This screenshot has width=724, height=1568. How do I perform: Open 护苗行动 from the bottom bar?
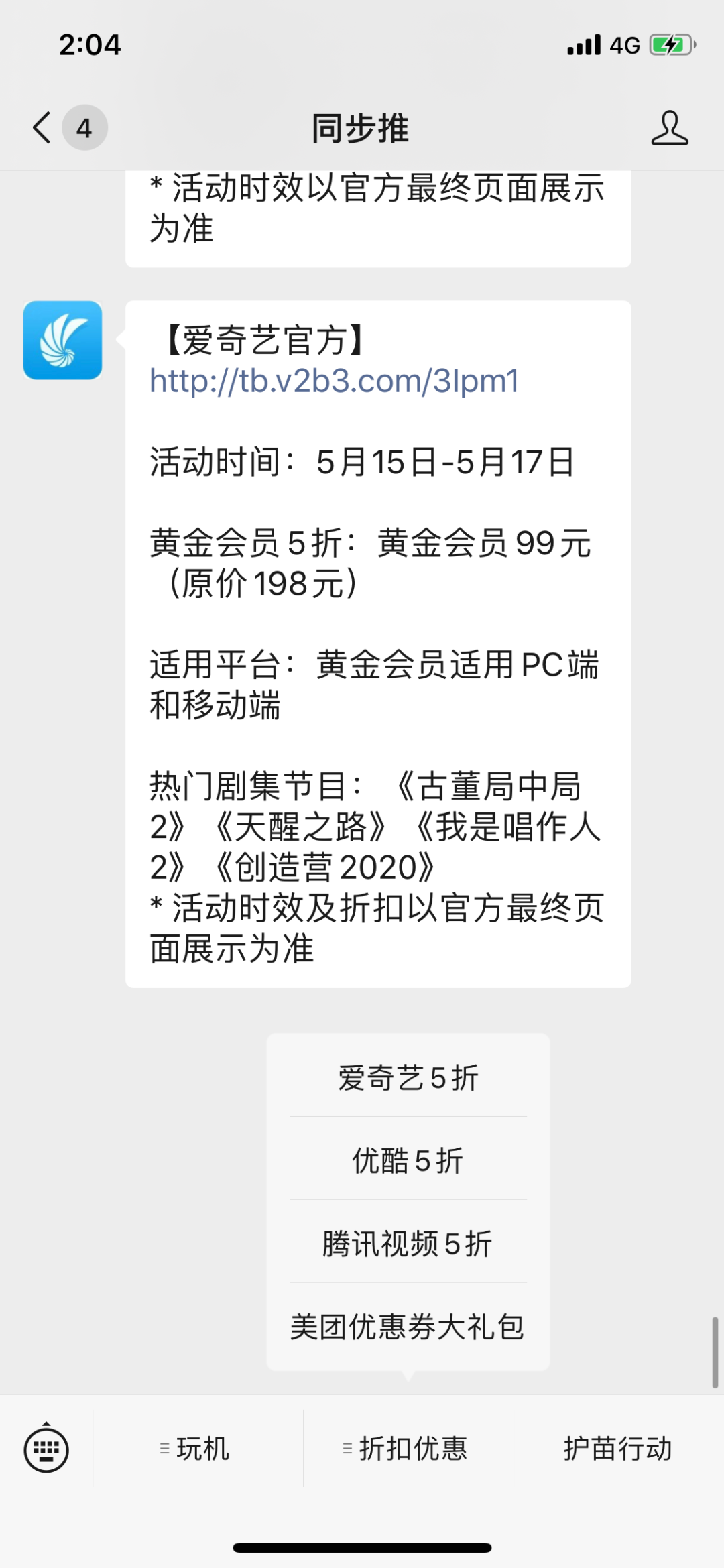[x=618, y=1448]
